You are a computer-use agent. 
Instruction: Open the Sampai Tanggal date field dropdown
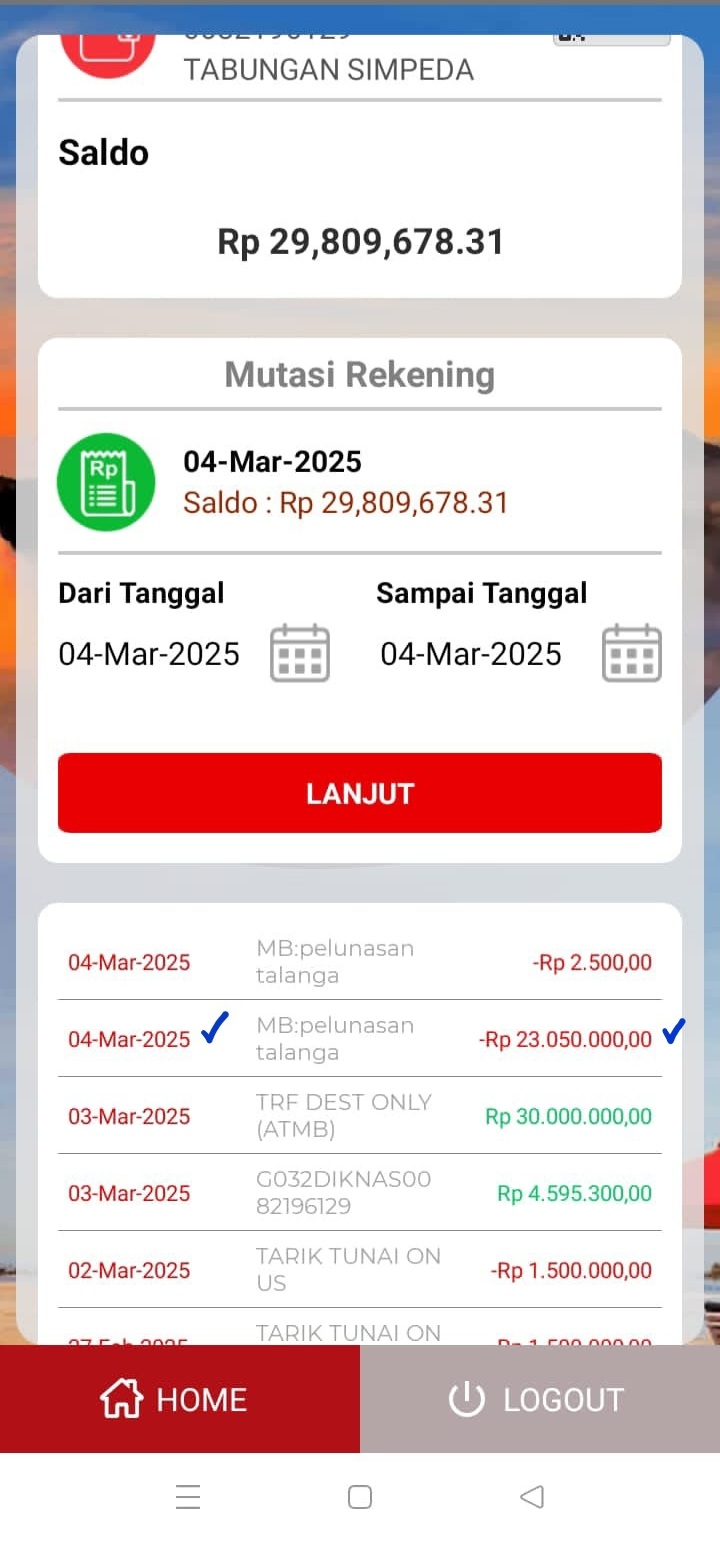click(470, 654)
